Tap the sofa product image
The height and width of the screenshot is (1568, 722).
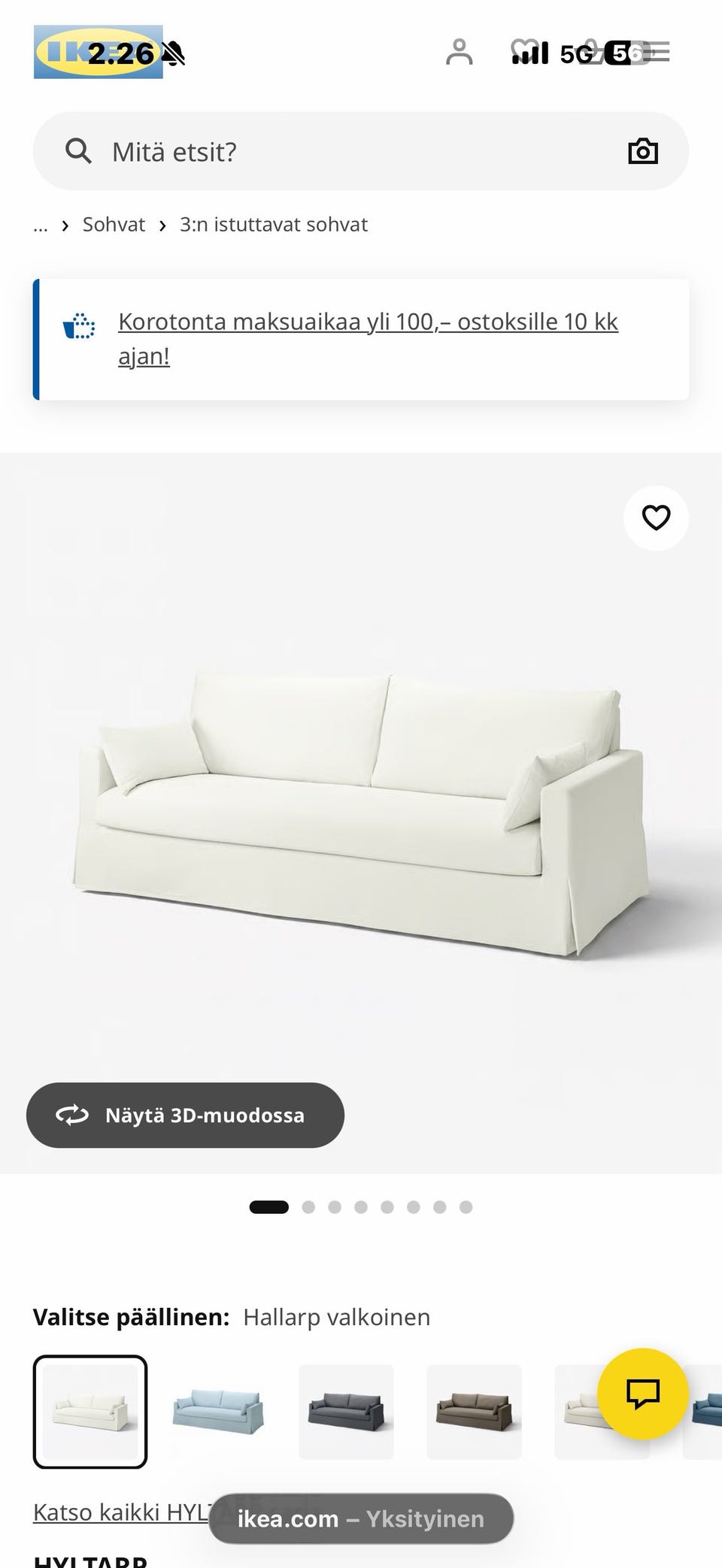point(361,812)
